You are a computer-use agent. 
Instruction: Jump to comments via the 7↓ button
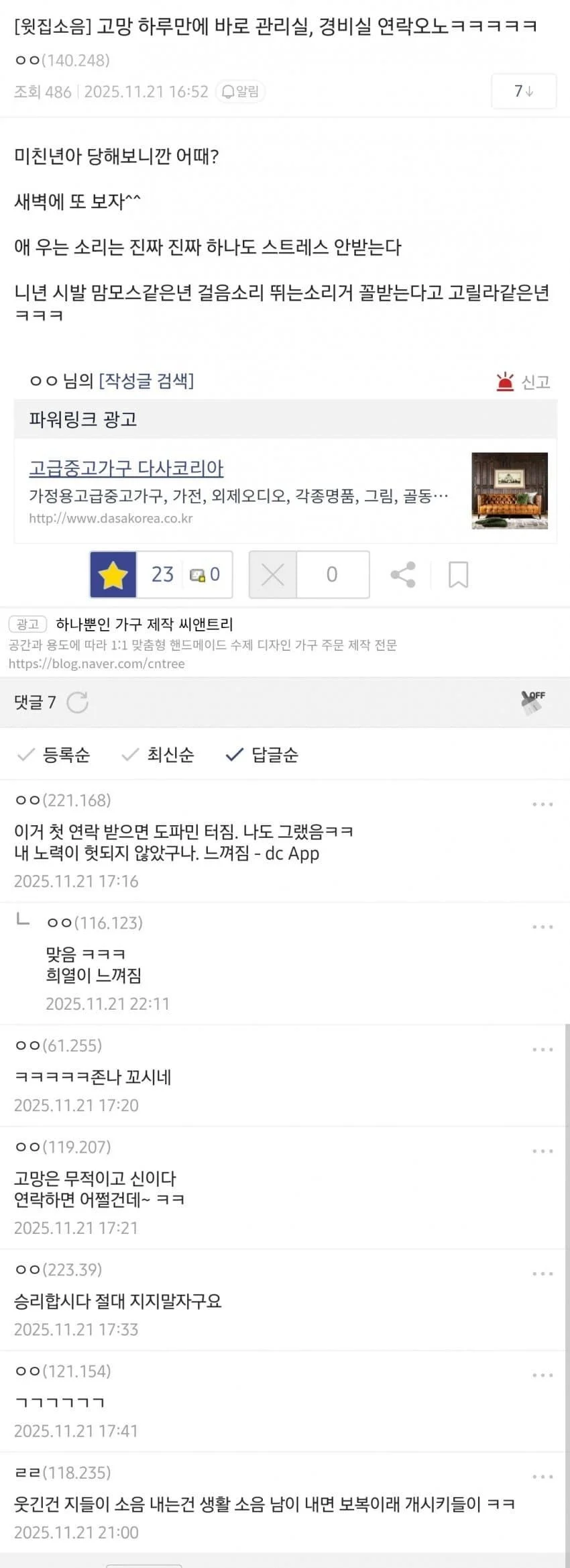[x=523, y=91]
